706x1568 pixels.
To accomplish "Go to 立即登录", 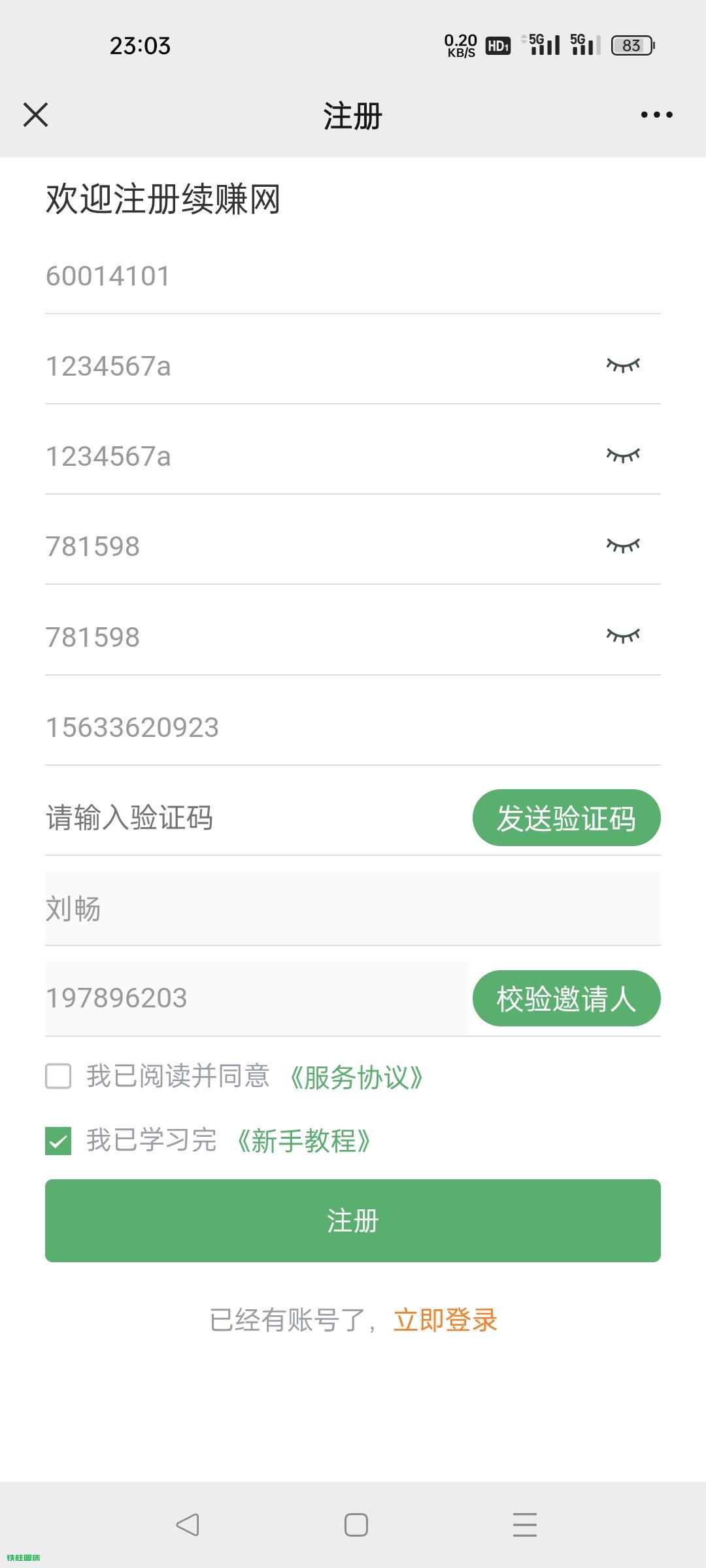I will click(x=446, y=1320).
